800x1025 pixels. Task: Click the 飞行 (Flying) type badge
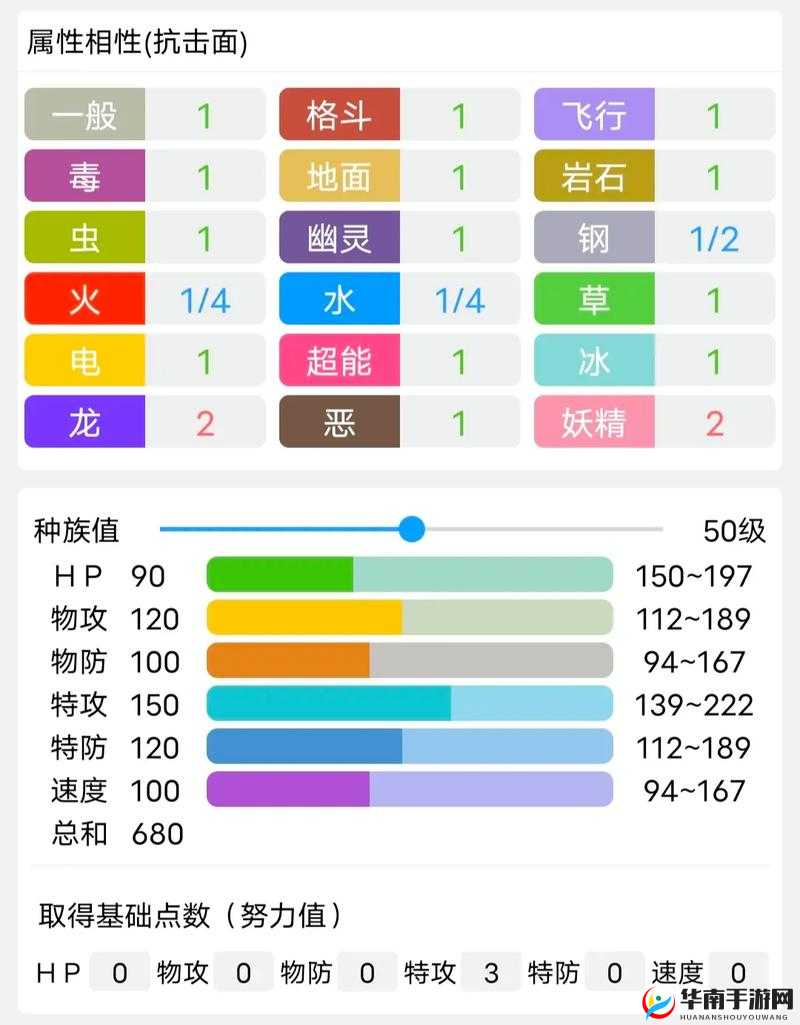click(x=594, y=115)
